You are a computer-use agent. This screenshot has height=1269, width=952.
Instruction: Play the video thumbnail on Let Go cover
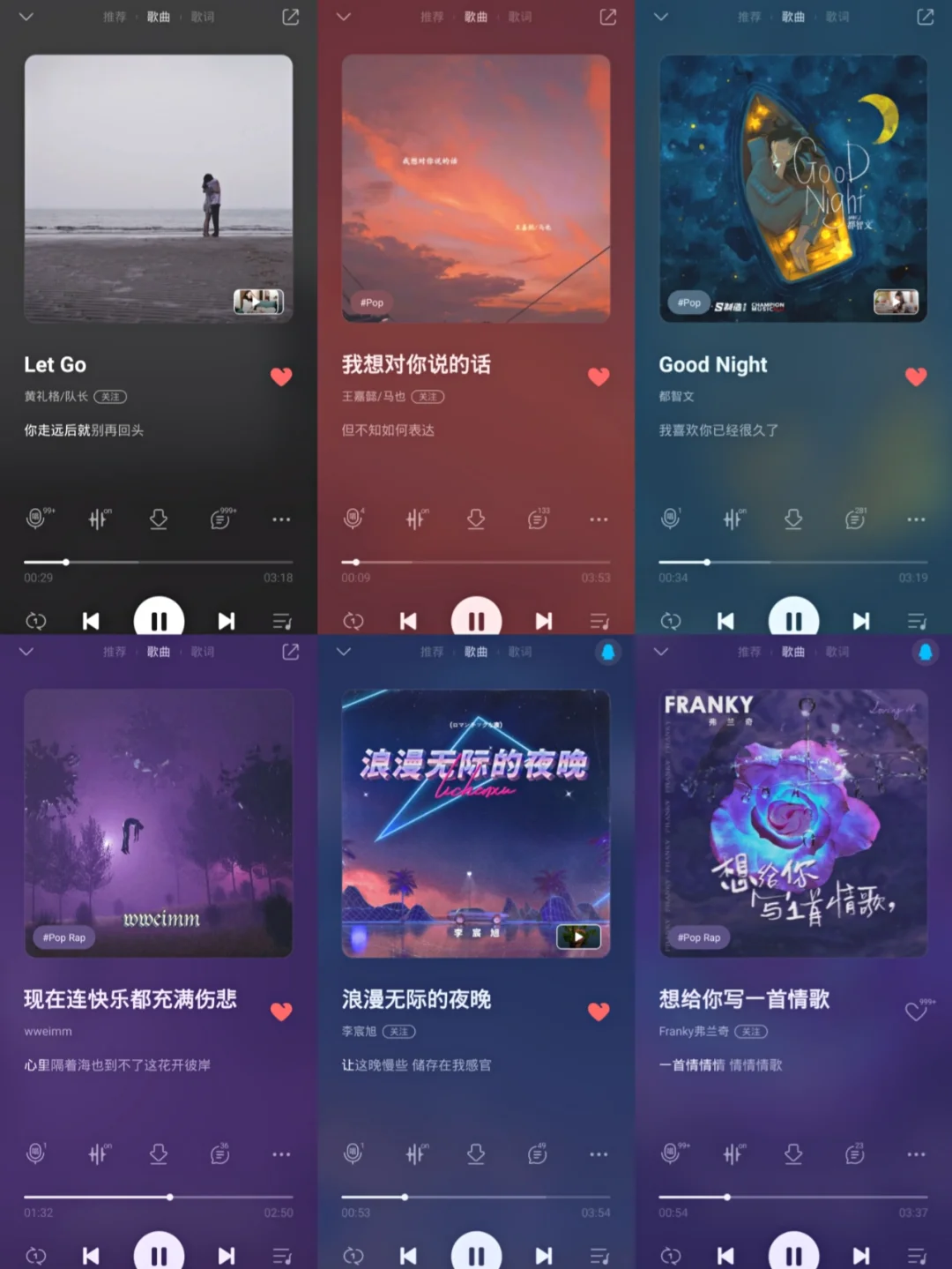pyautogui.click(x=257, y=302)
